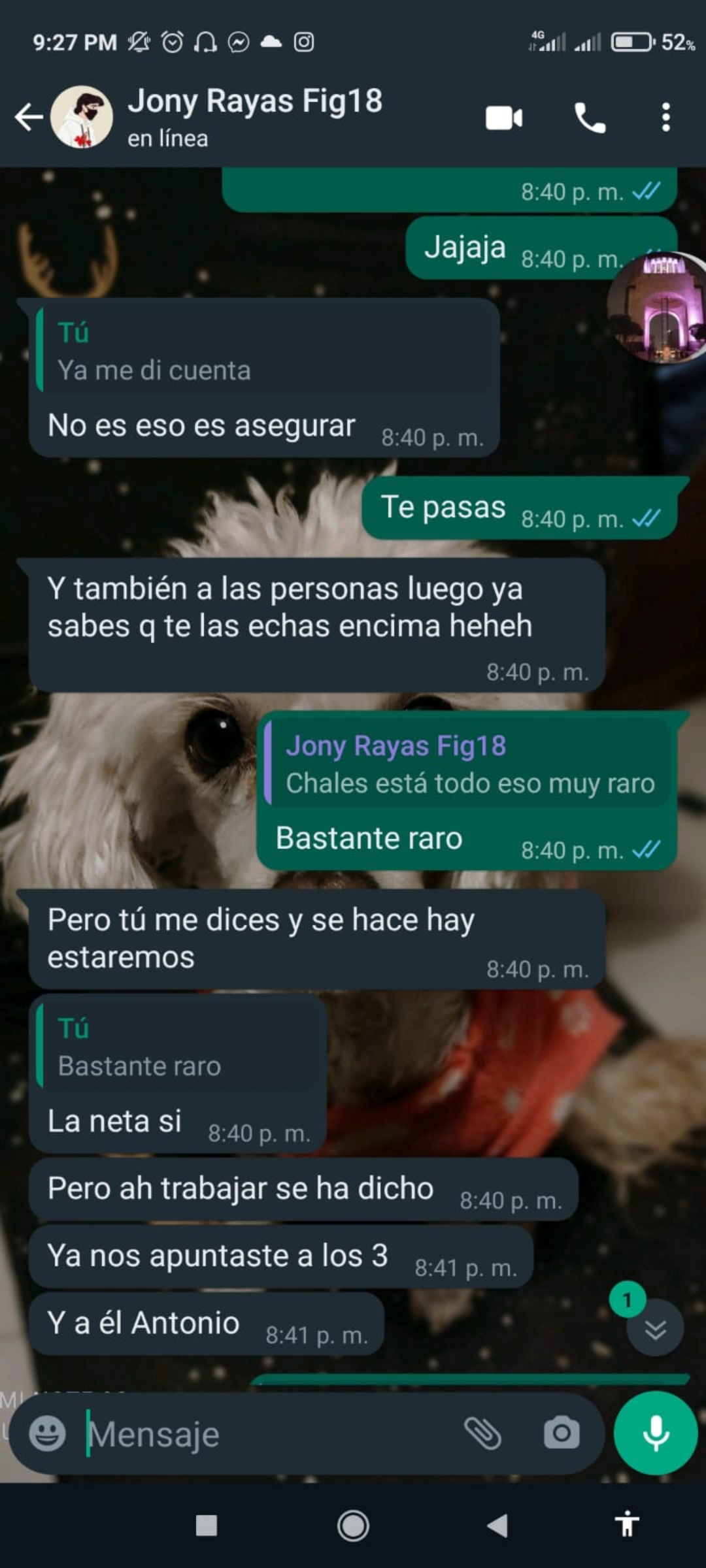The image size is (706, 1568).
Task: Open the camera from the message bar
Action: point(561,1433)
